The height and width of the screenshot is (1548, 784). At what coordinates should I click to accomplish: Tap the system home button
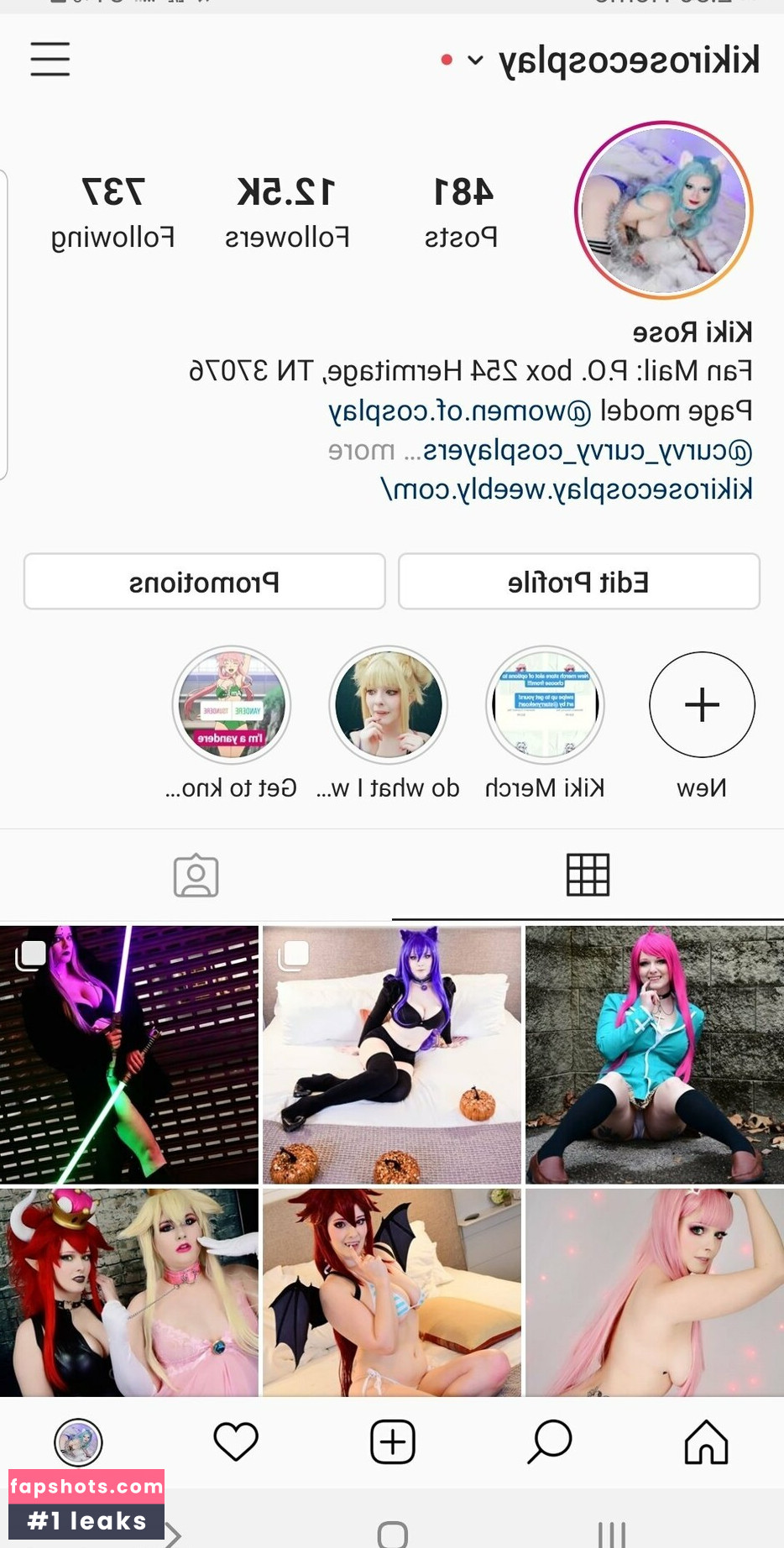pyautogui.click(x=392, y=1533)
